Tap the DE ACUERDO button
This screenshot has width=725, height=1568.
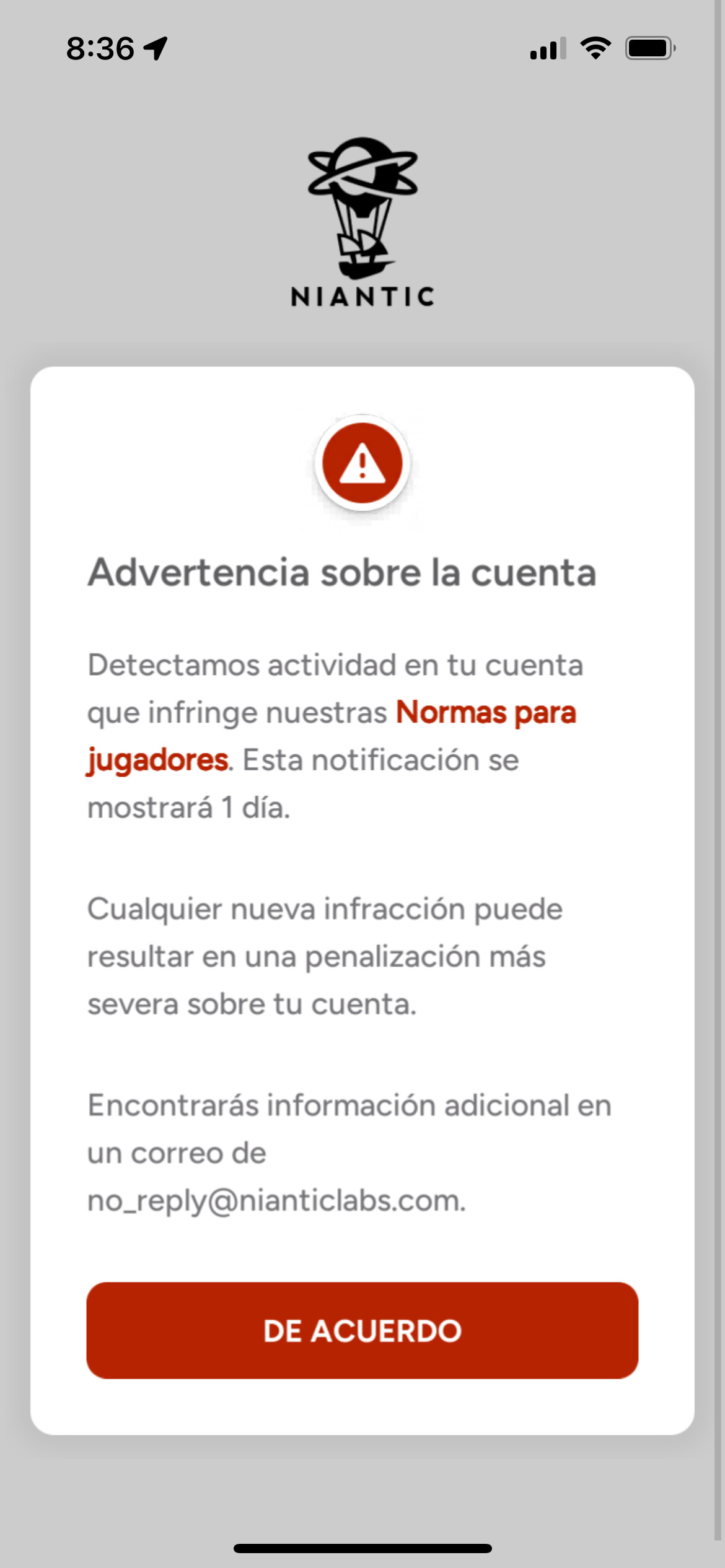(362, 1330)
